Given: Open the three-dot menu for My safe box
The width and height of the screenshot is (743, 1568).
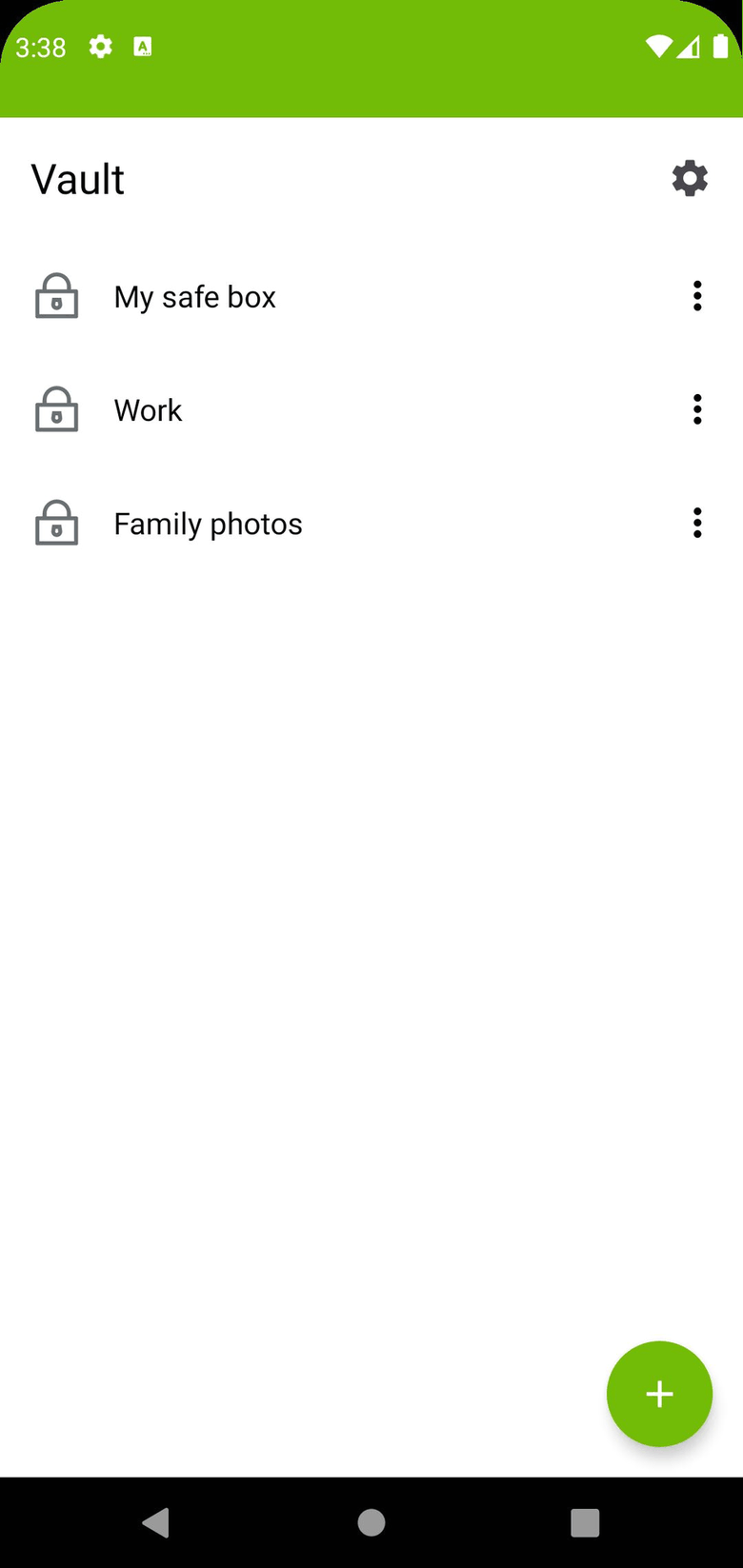Looking at the screenshot, I should click(x=697, y=296).
